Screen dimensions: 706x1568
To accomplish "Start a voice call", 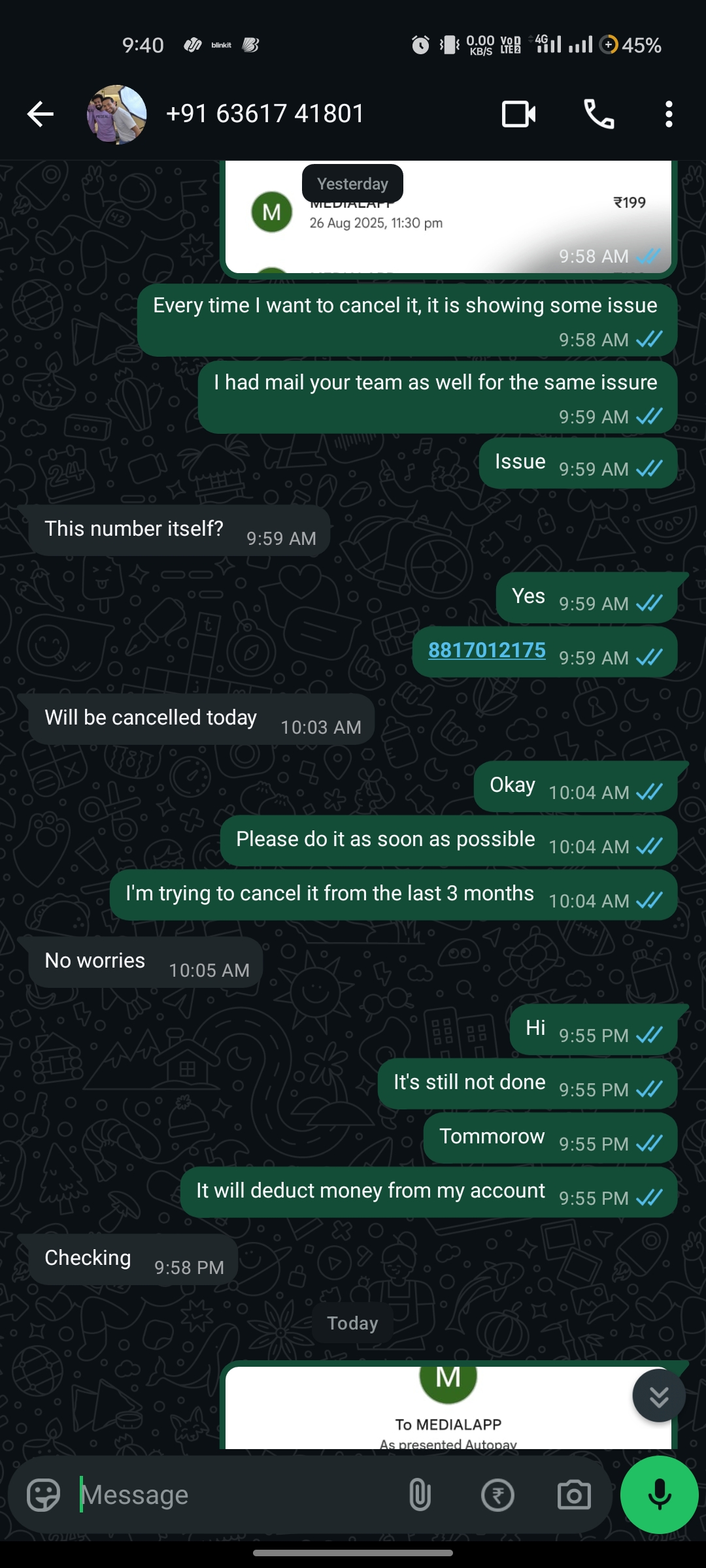I will pyautogui.click(x=599, y=114).
